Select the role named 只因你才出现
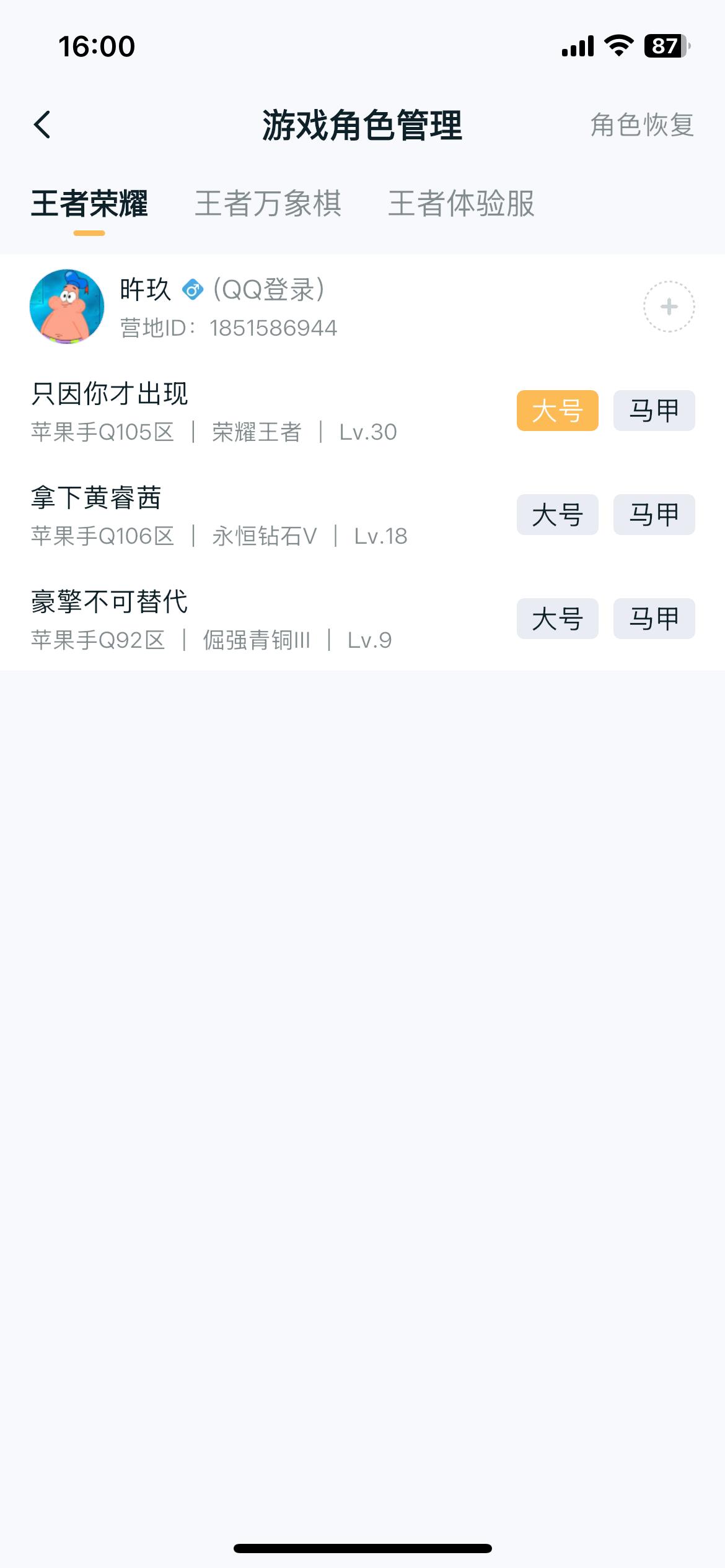 (110, 390)
